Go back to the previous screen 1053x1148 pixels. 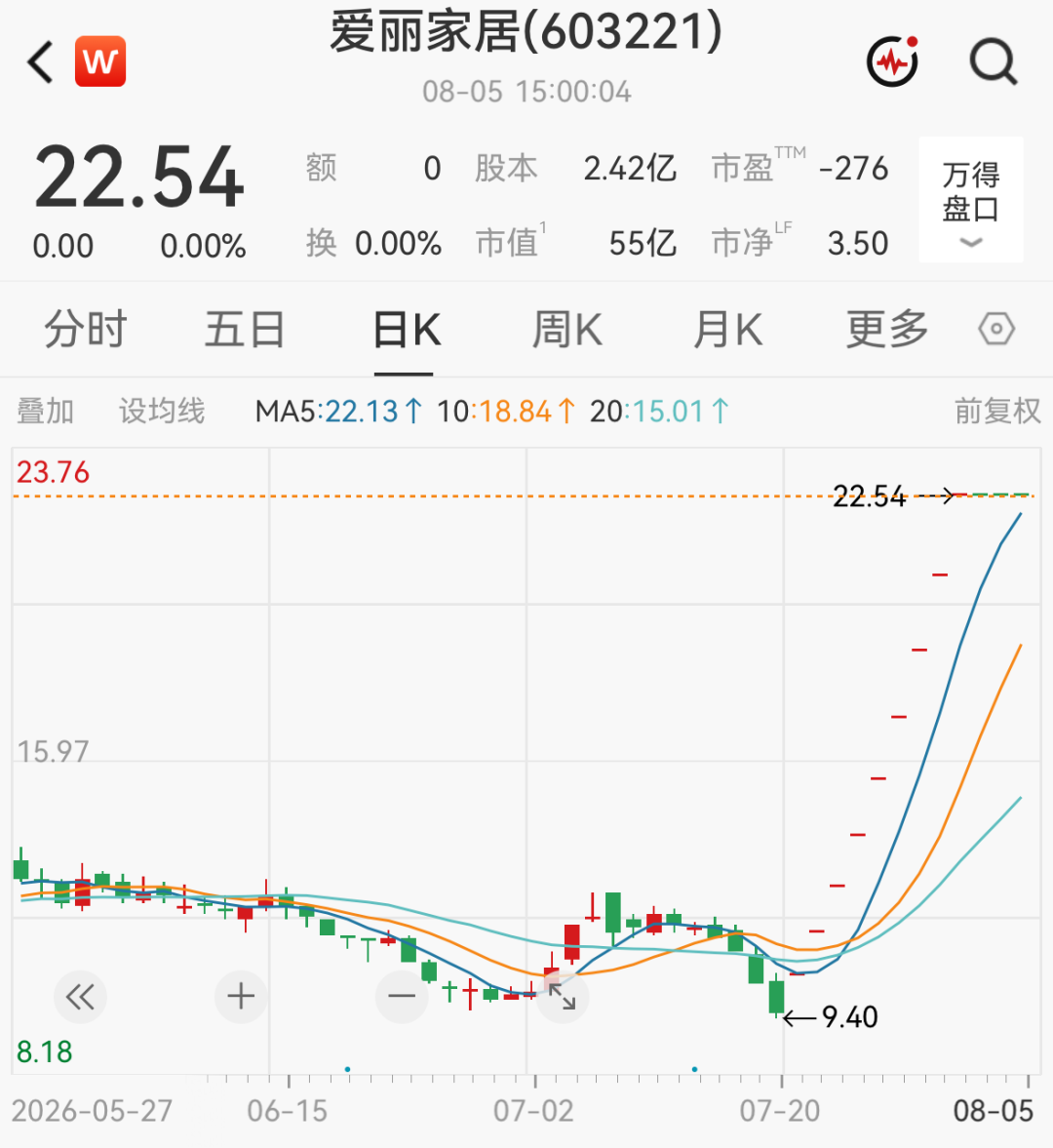40,61
